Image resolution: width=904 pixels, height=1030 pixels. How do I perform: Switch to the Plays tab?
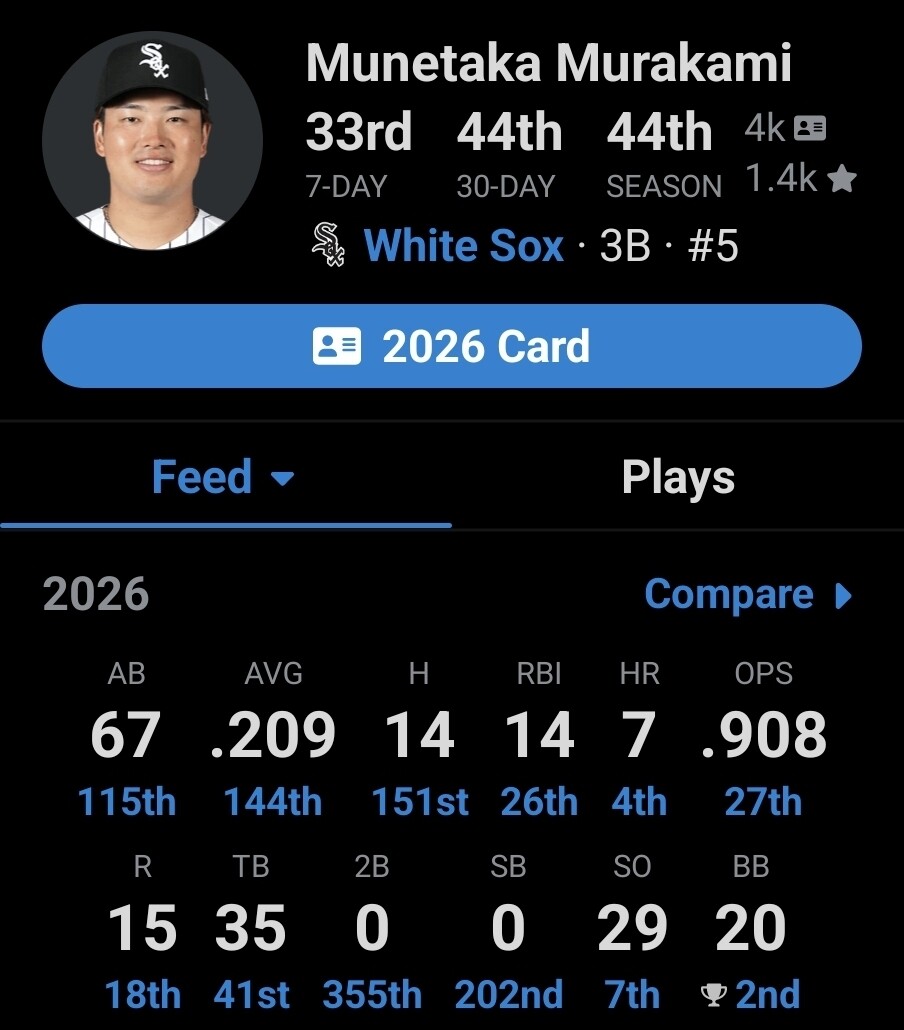[x=678, y=478]
